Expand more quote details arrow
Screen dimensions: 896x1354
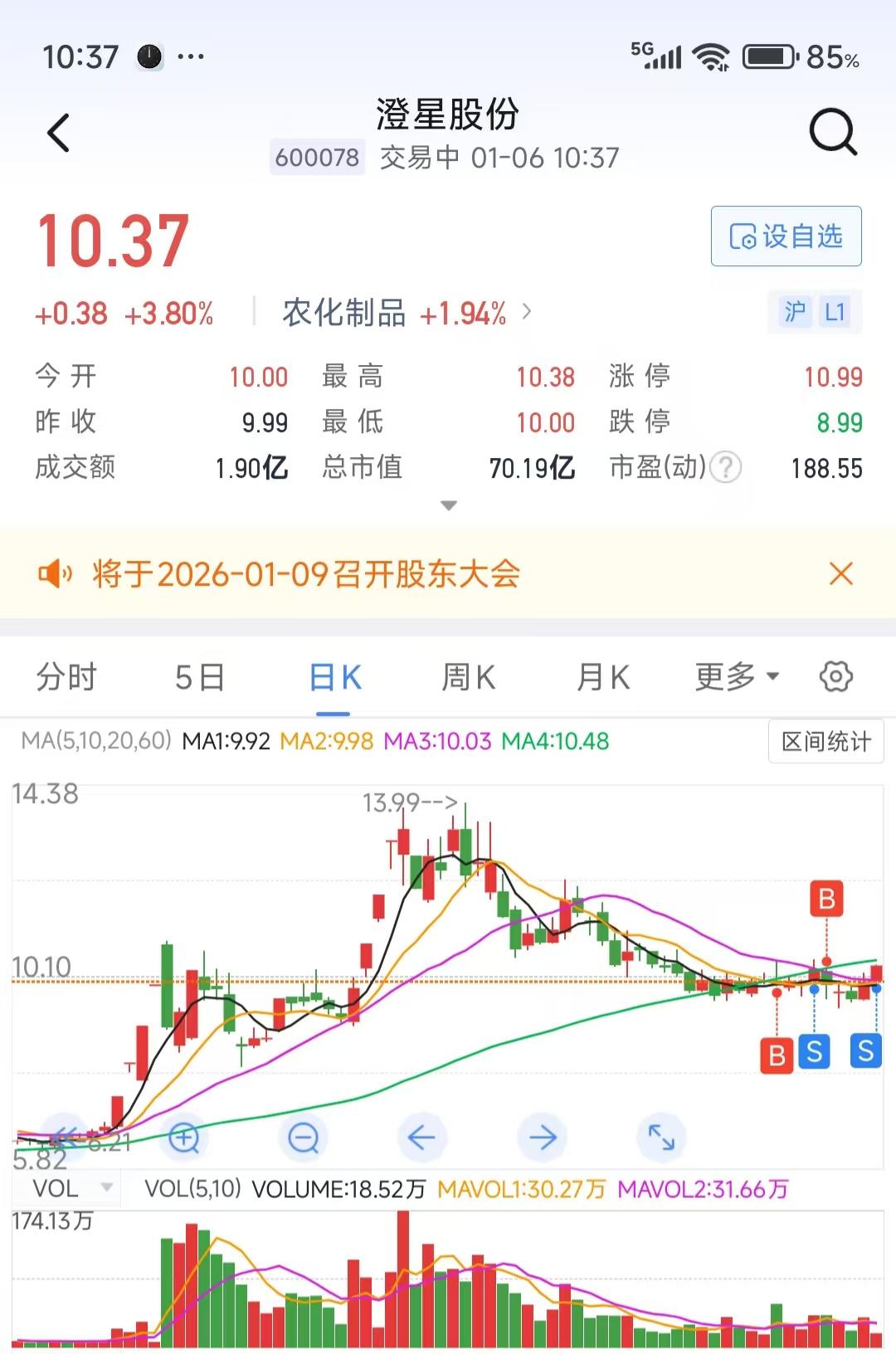449,505
